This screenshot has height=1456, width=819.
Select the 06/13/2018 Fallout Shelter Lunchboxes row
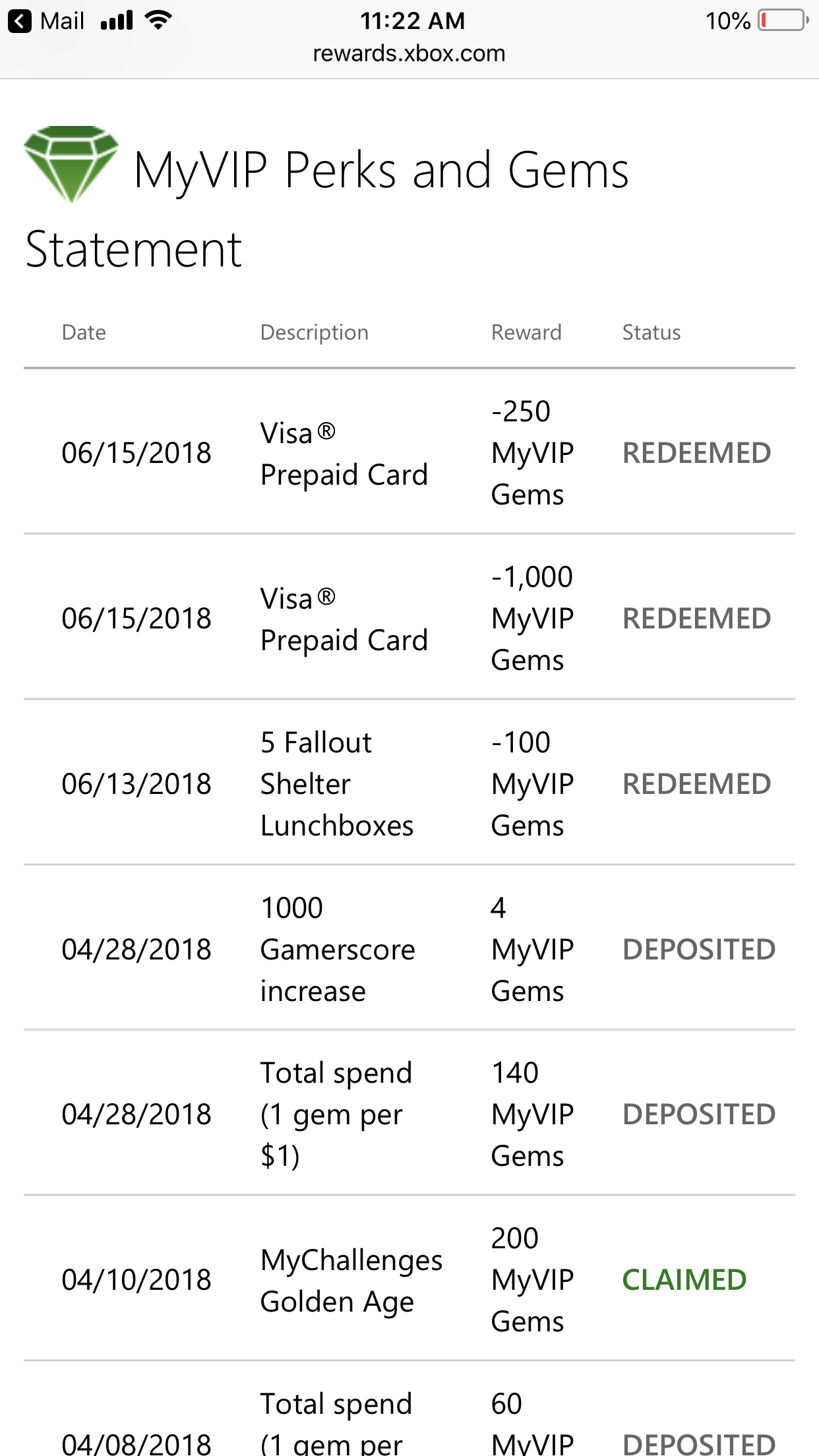[x=336, y=783]
